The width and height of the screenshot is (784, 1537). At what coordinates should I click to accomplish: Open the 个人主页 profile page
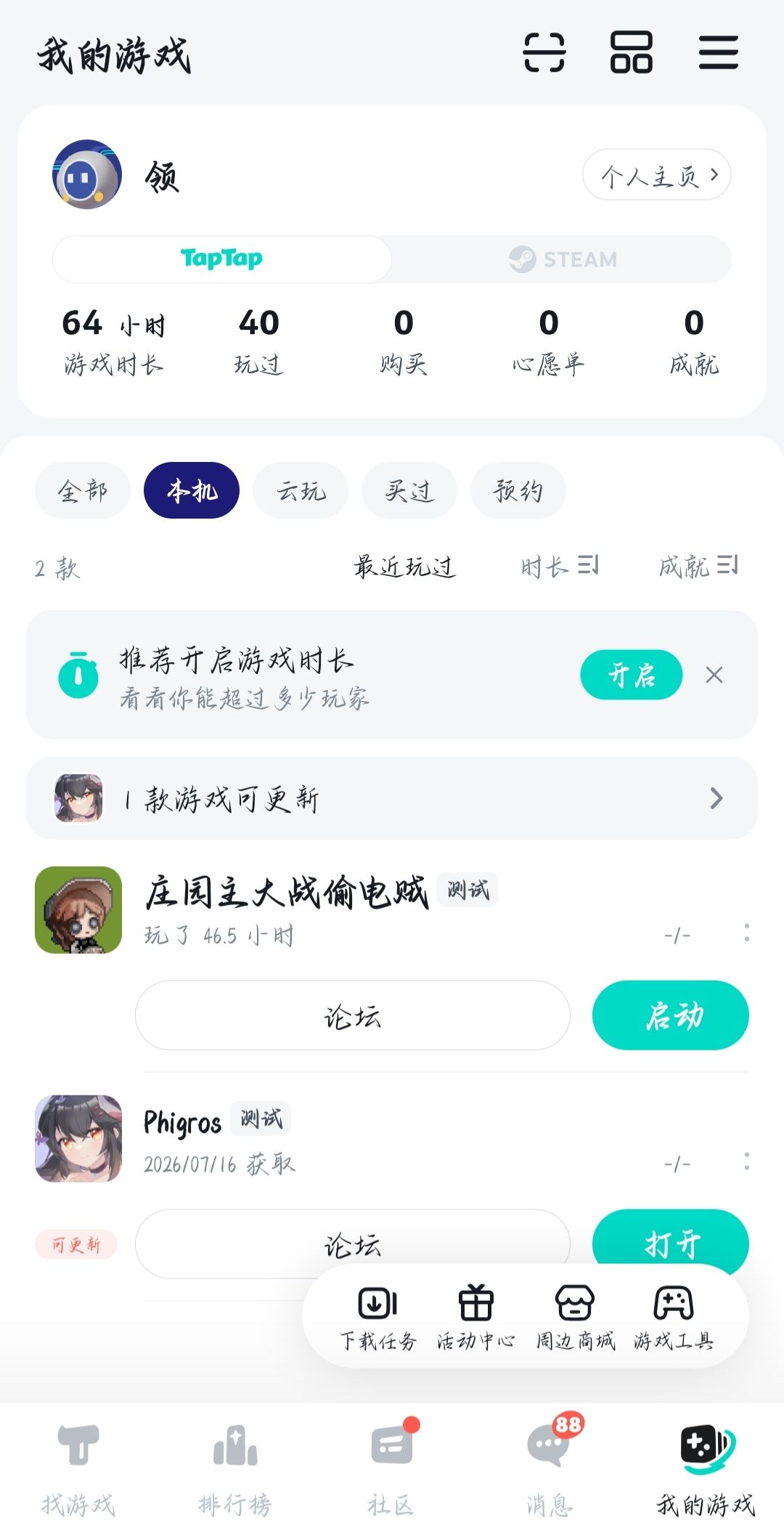(656, 174)
